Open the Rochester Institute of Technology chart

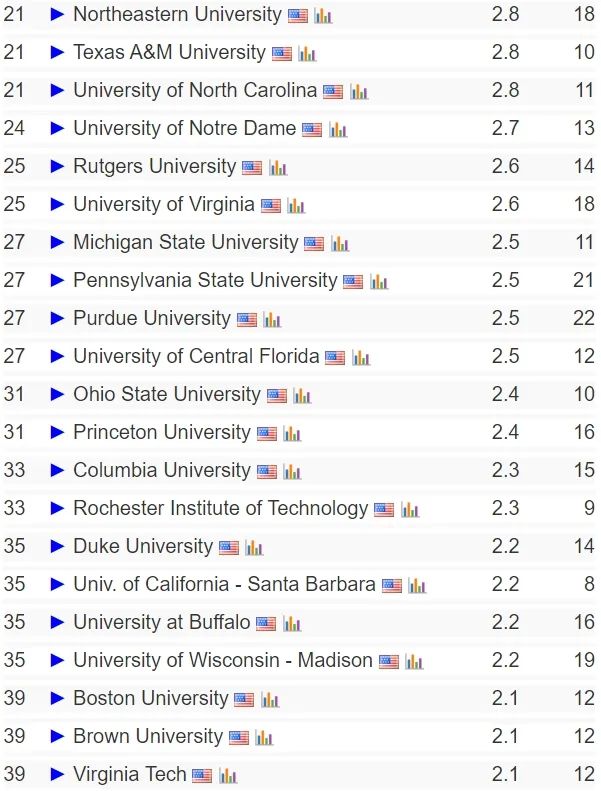[410, 510]
